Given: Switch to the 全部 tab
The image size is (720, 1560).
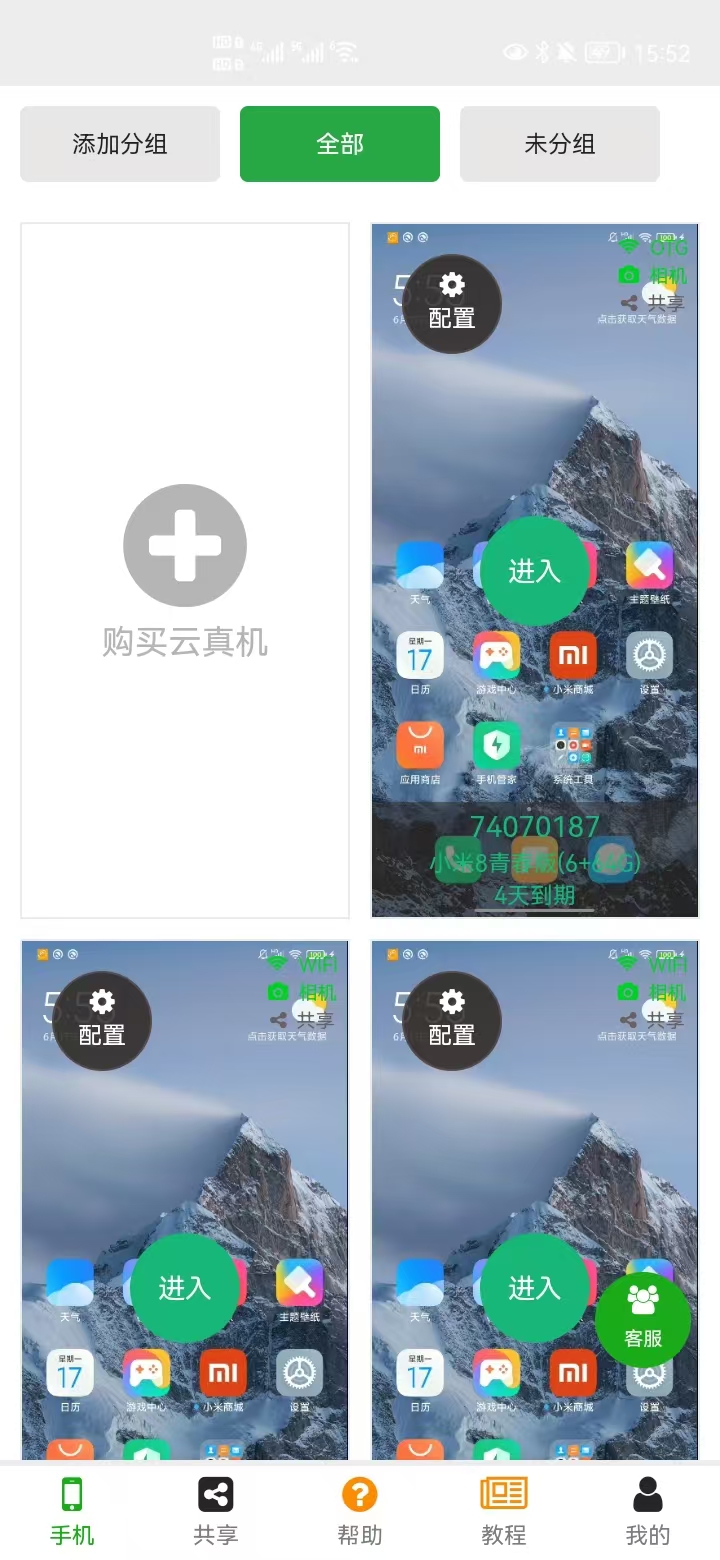Looking at the screenshot, I should 339,143.
